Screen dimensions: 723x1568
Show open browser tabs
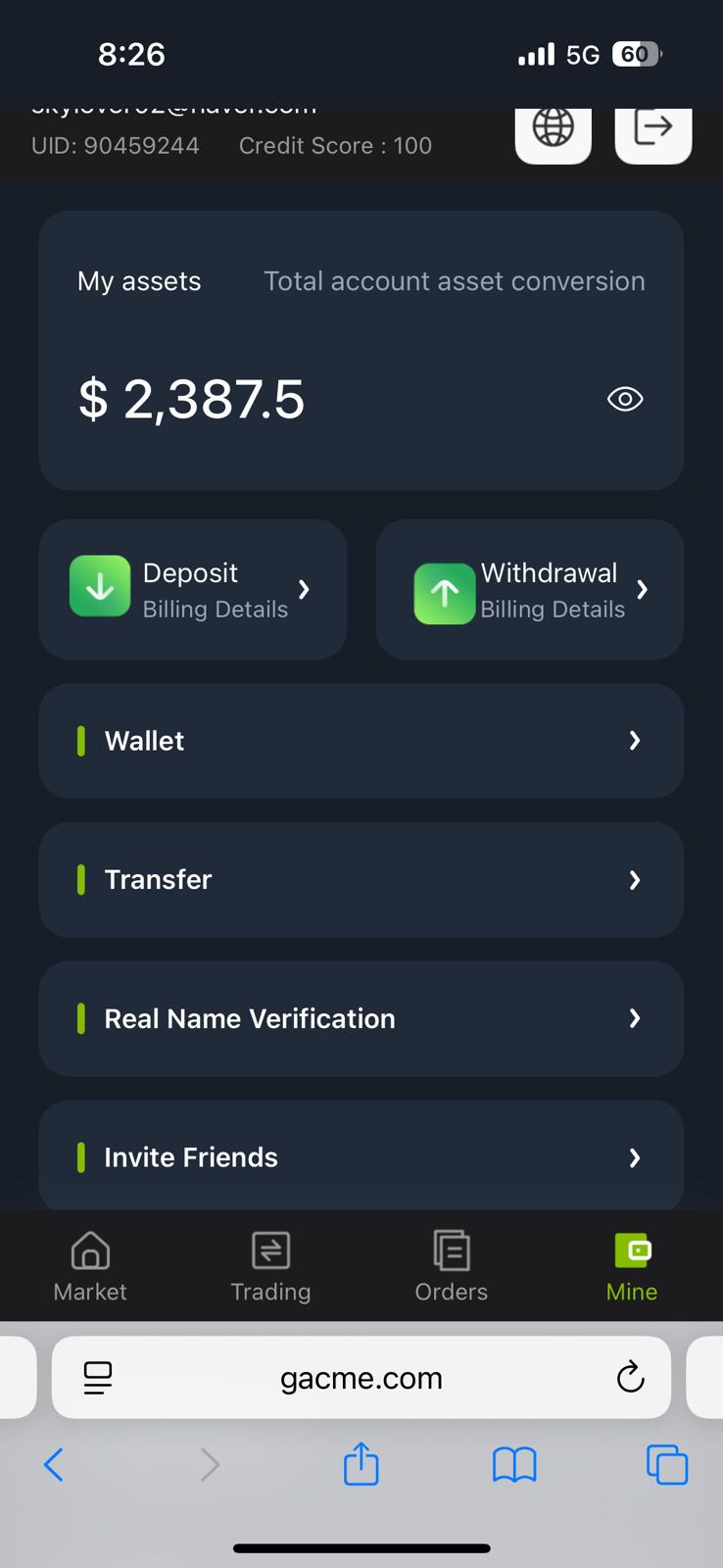667,1465
